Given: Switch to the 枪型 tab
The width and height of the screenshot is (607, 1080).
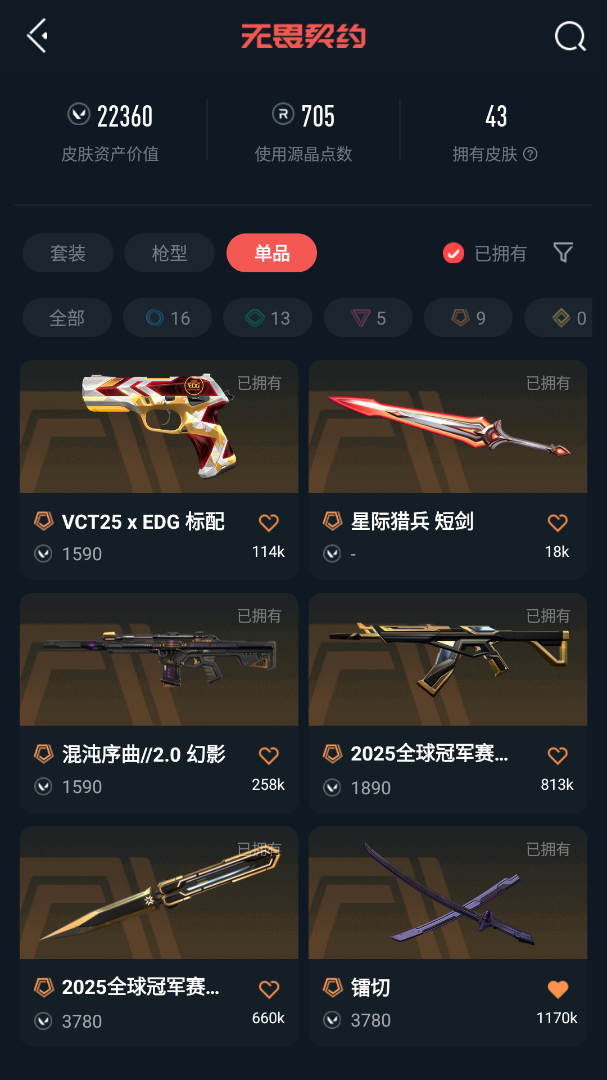Looking at the screenshot, I should coord(169,253).
